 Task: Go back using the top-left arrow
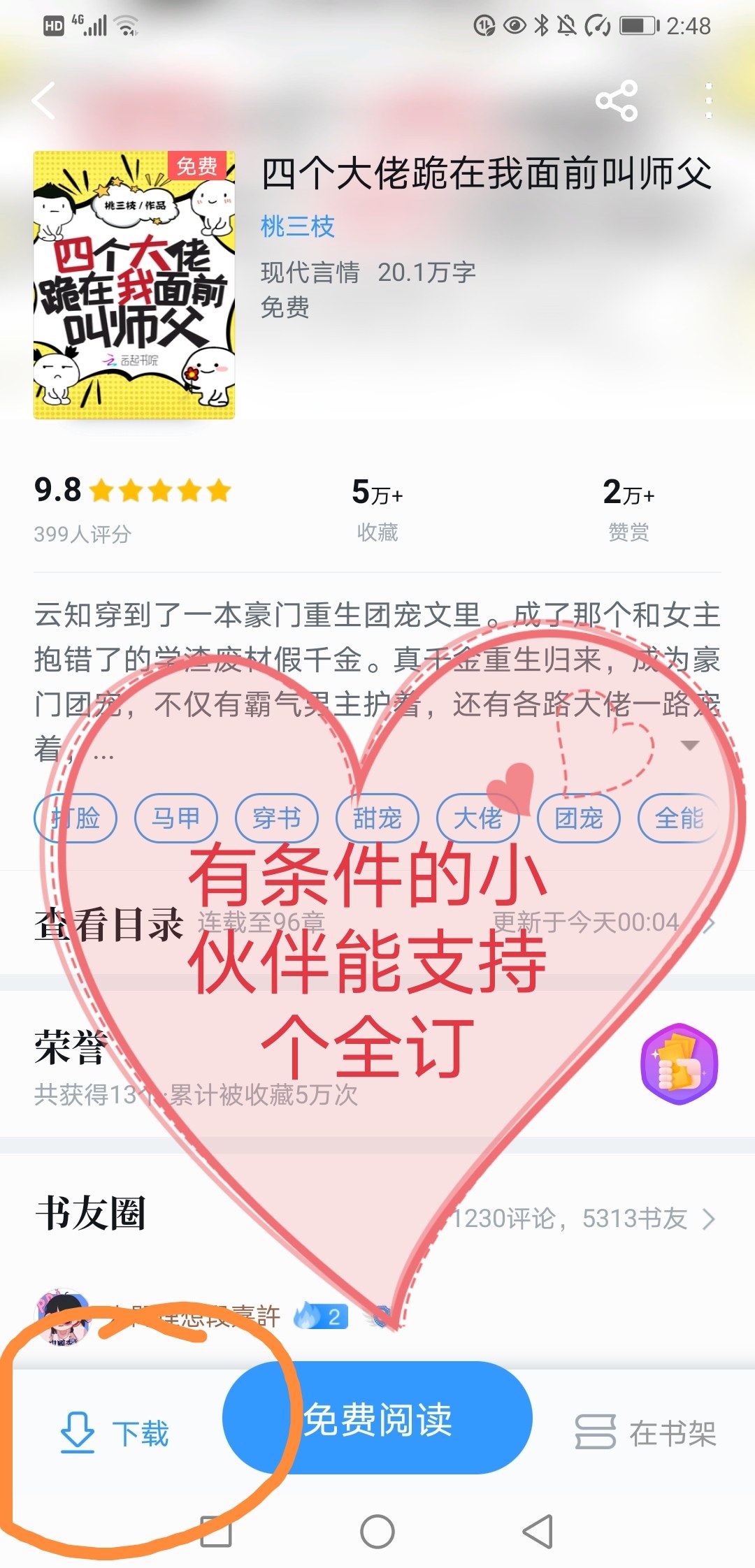[x=45, y=101]
